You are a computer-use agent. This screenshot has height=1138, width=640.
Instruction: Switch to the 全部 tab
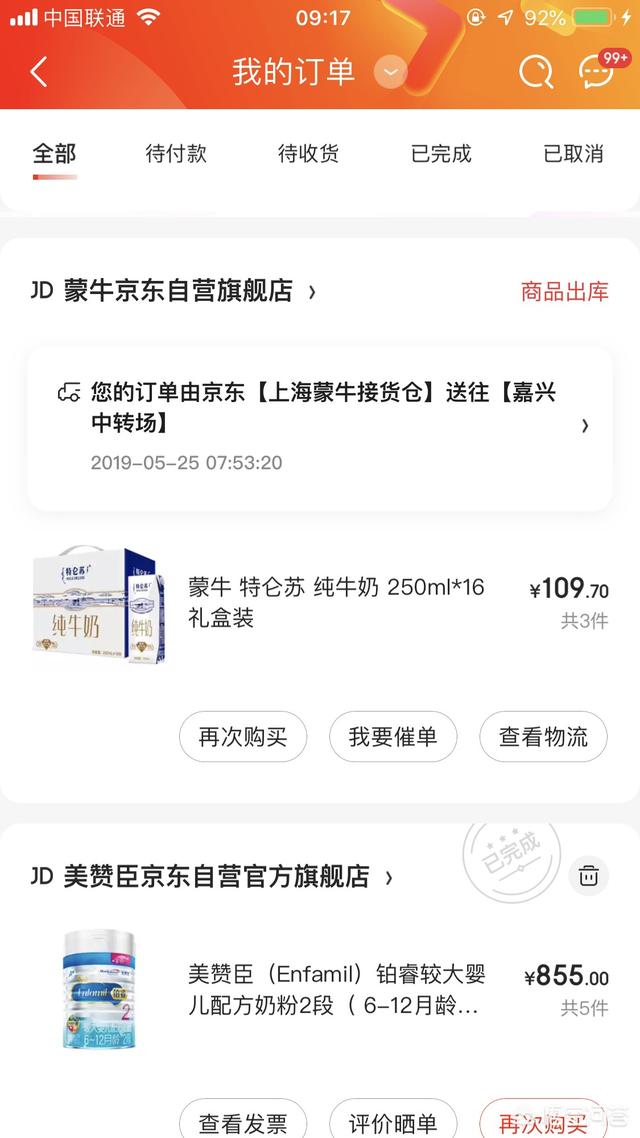pyautogui.click(x=54, y=154)
